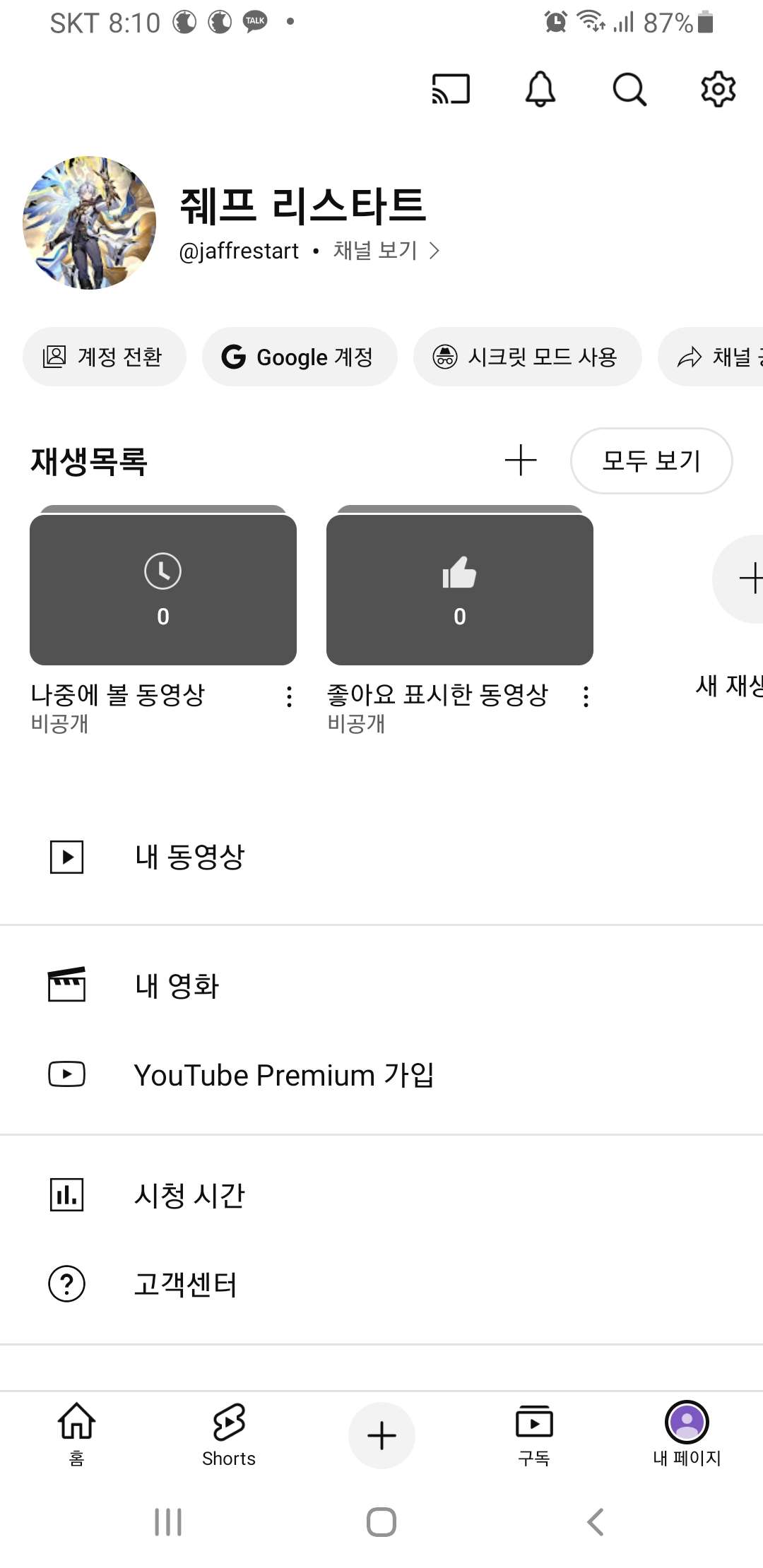
Task: Tap 모두 보기 for playlists
Action: pyautogui.click(x=651, y=461)
